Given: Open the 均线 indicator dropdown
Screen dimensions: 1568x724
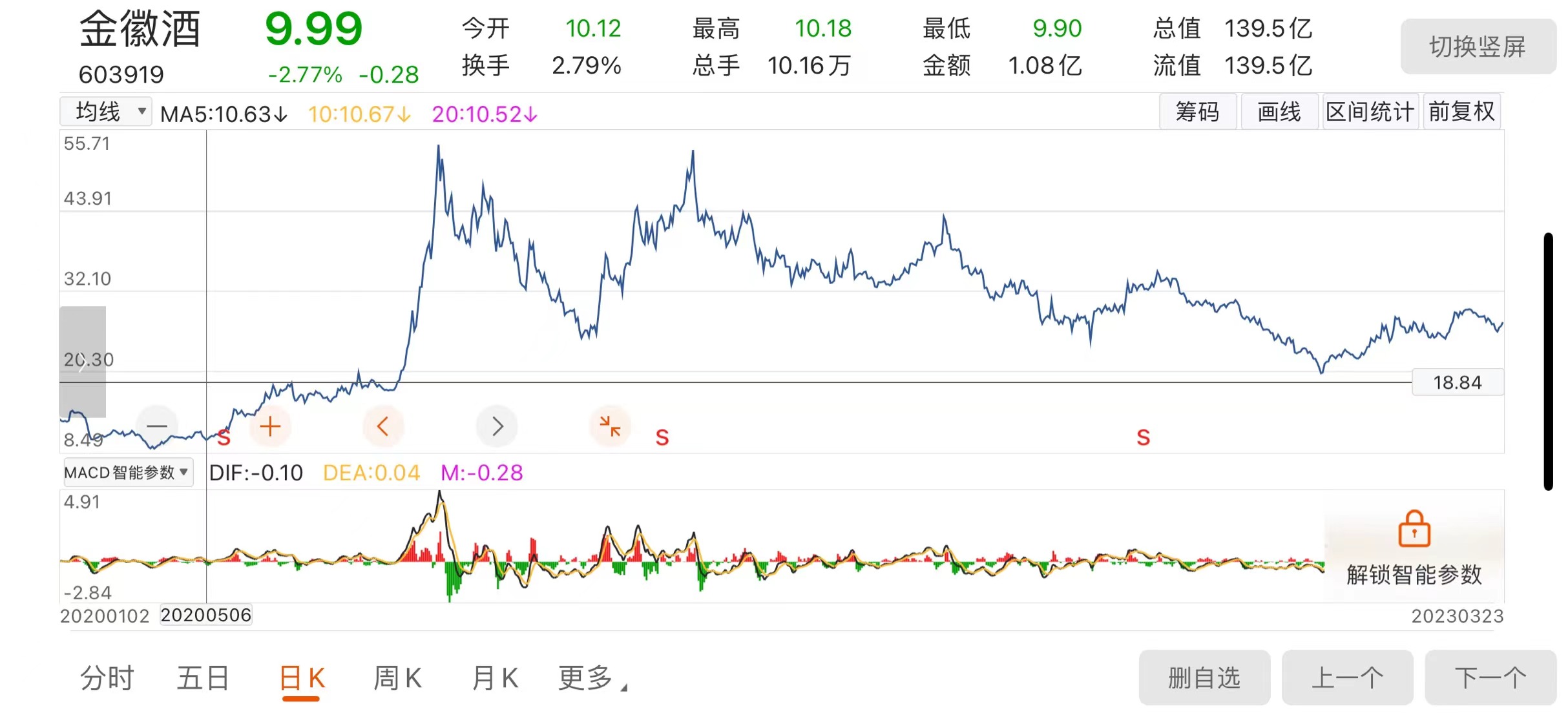Looking at the screenshot, I should pyautogui.click(x=106, y=112).
